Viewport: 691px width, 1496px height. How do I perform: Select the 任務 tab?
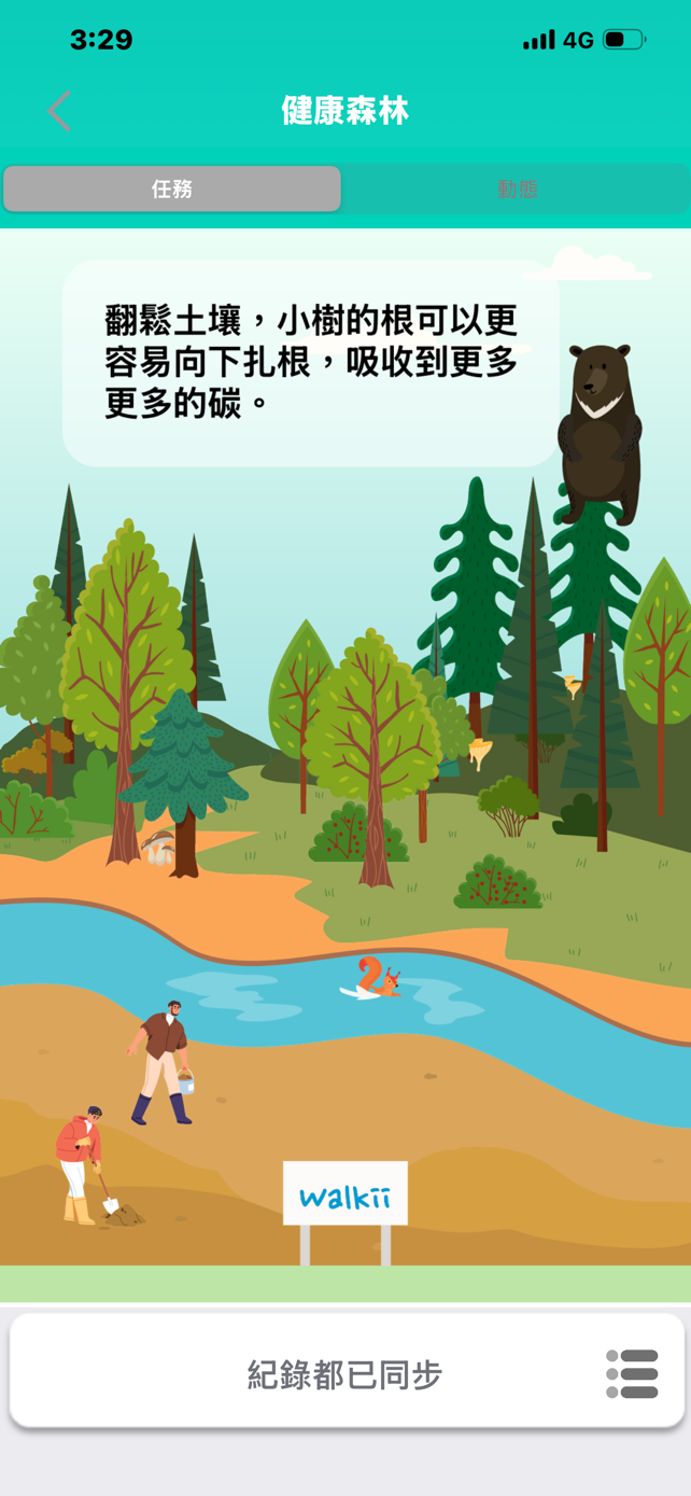[172, 189]
